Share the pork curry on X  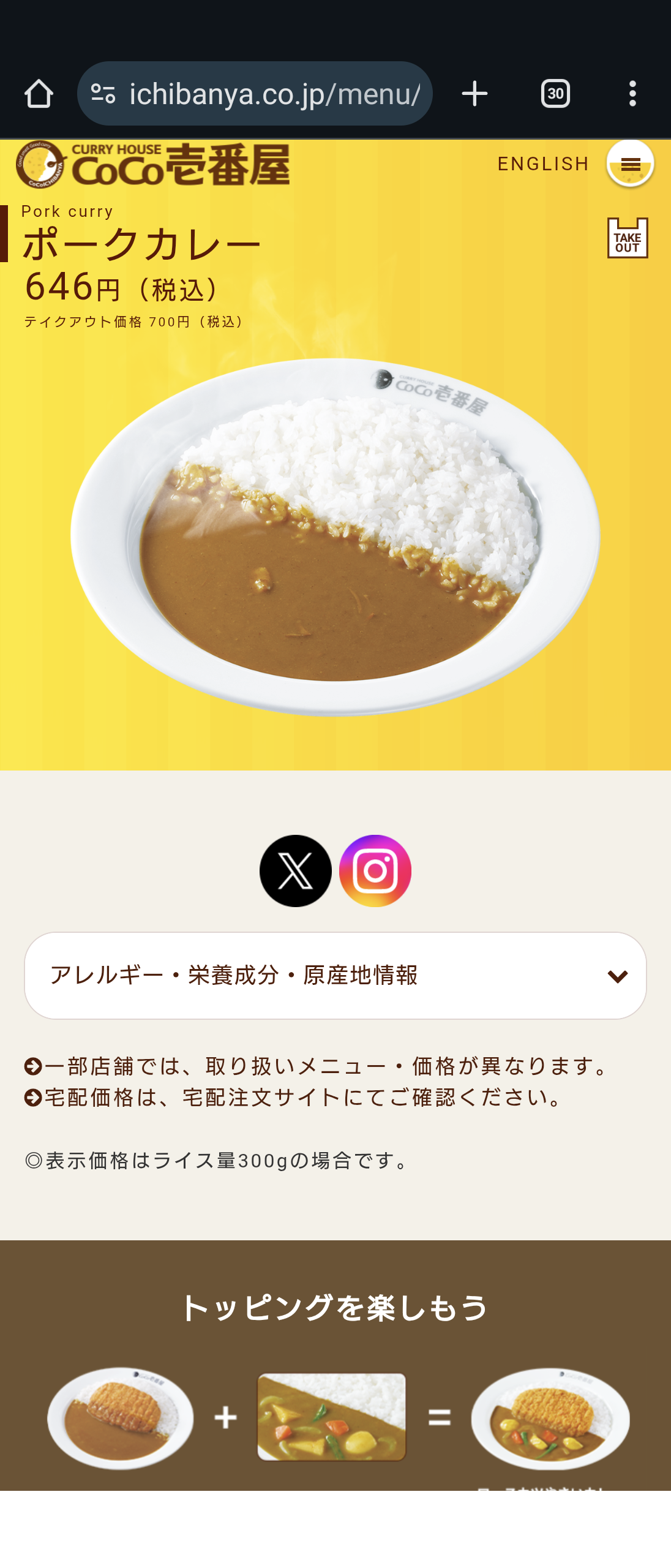coord(296,870)
